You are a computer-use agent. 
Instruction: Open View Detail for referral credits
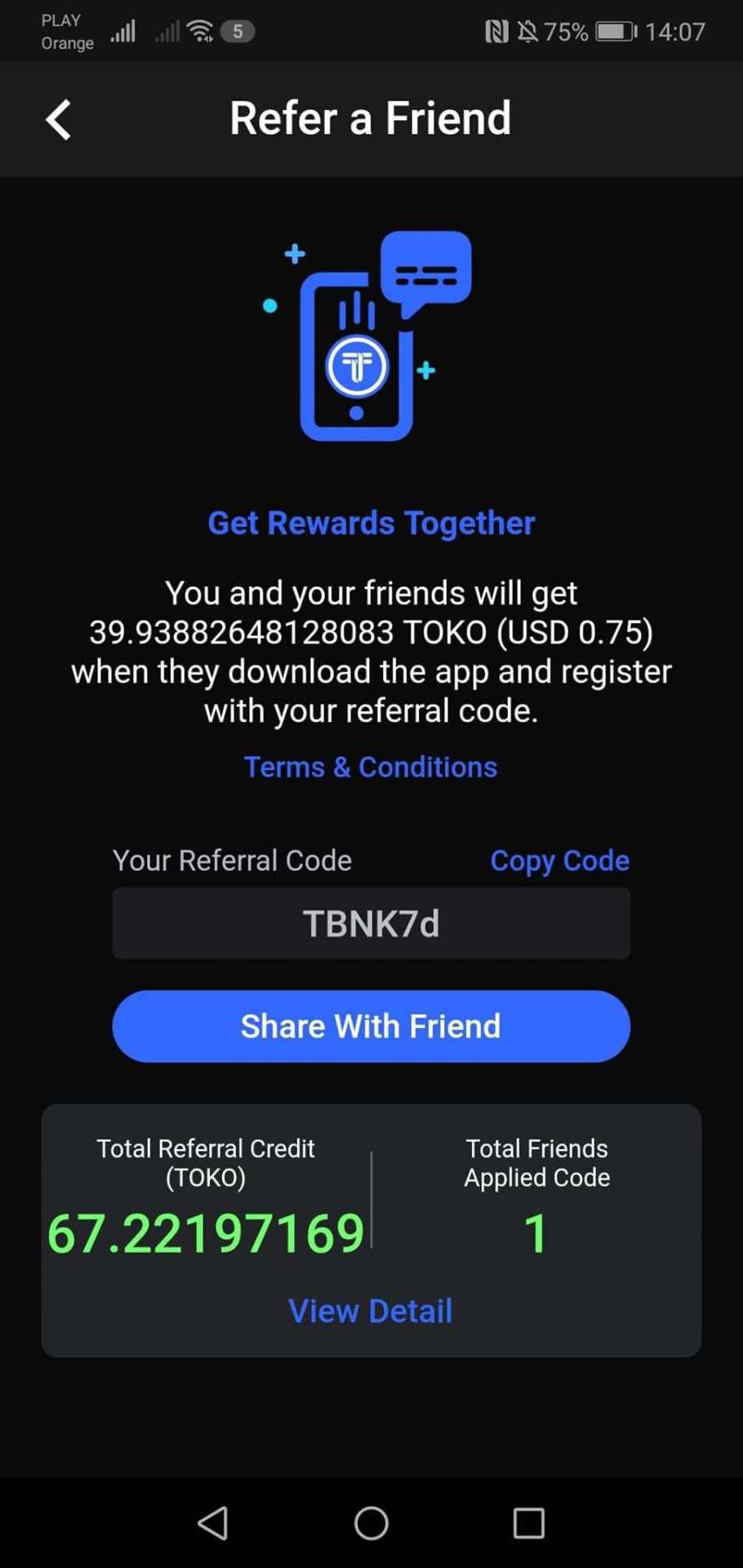[370, 1311]
